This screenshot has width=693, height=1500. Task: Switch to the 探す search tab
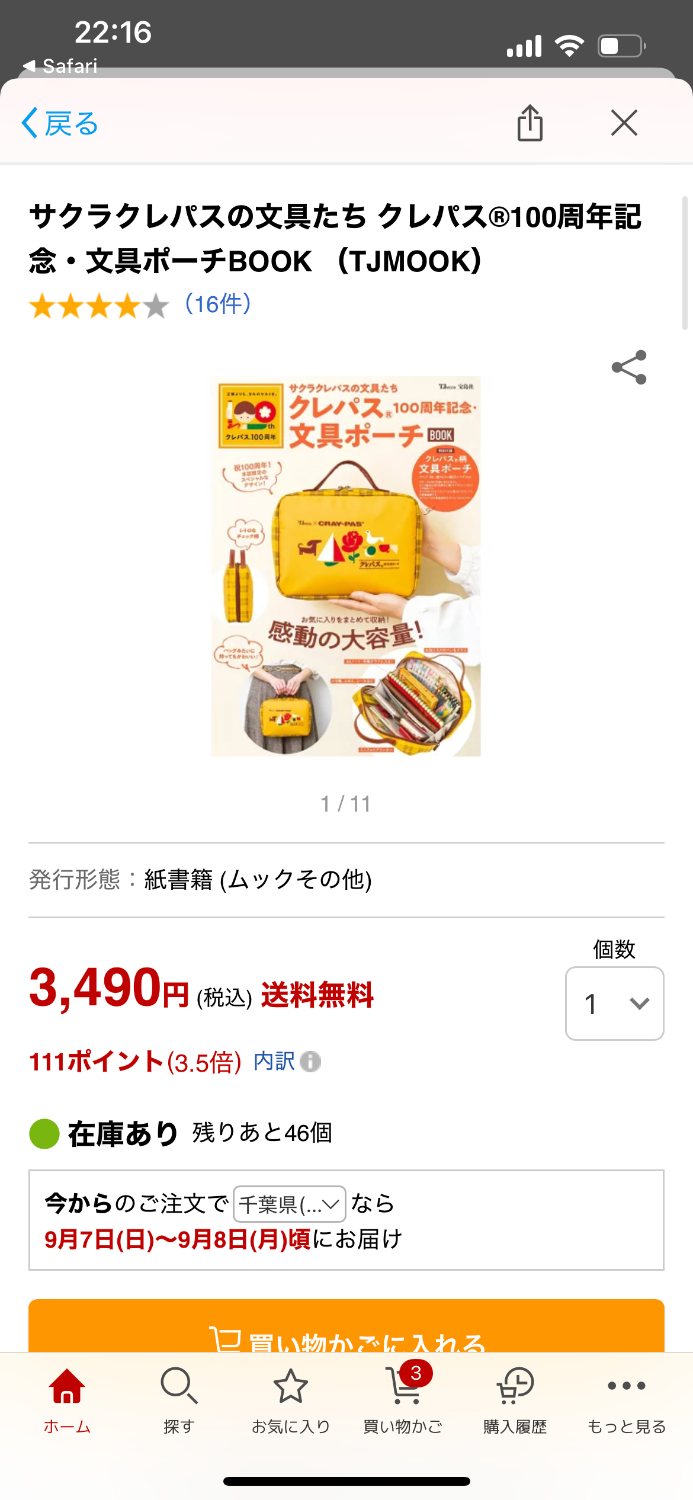coord(179,1402)
